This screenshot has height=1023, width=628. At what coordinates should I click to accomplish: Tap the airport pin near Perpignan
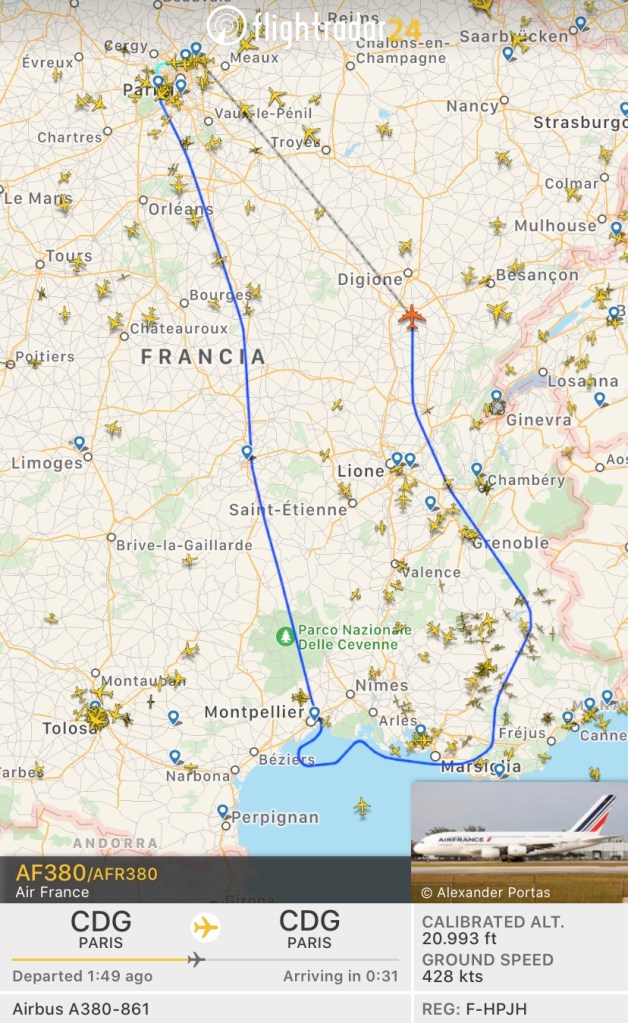point(222,811)
